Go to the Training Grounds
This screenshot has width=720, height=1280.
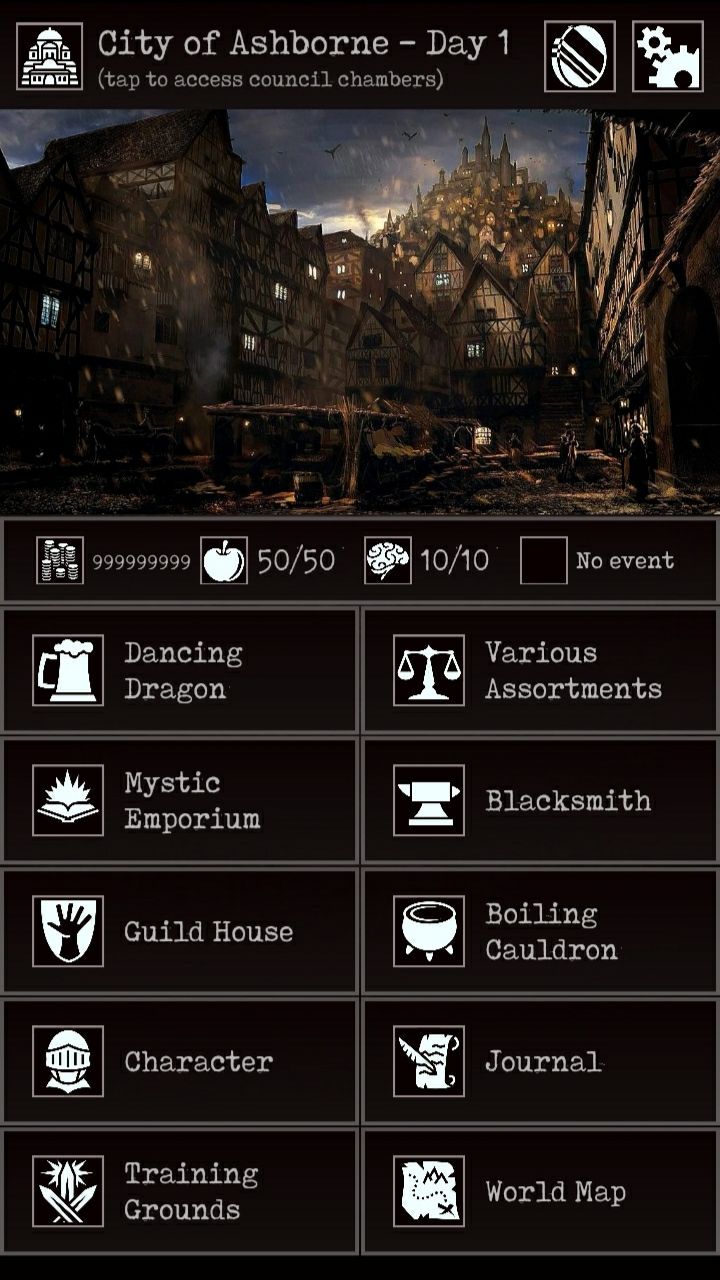180,1191
